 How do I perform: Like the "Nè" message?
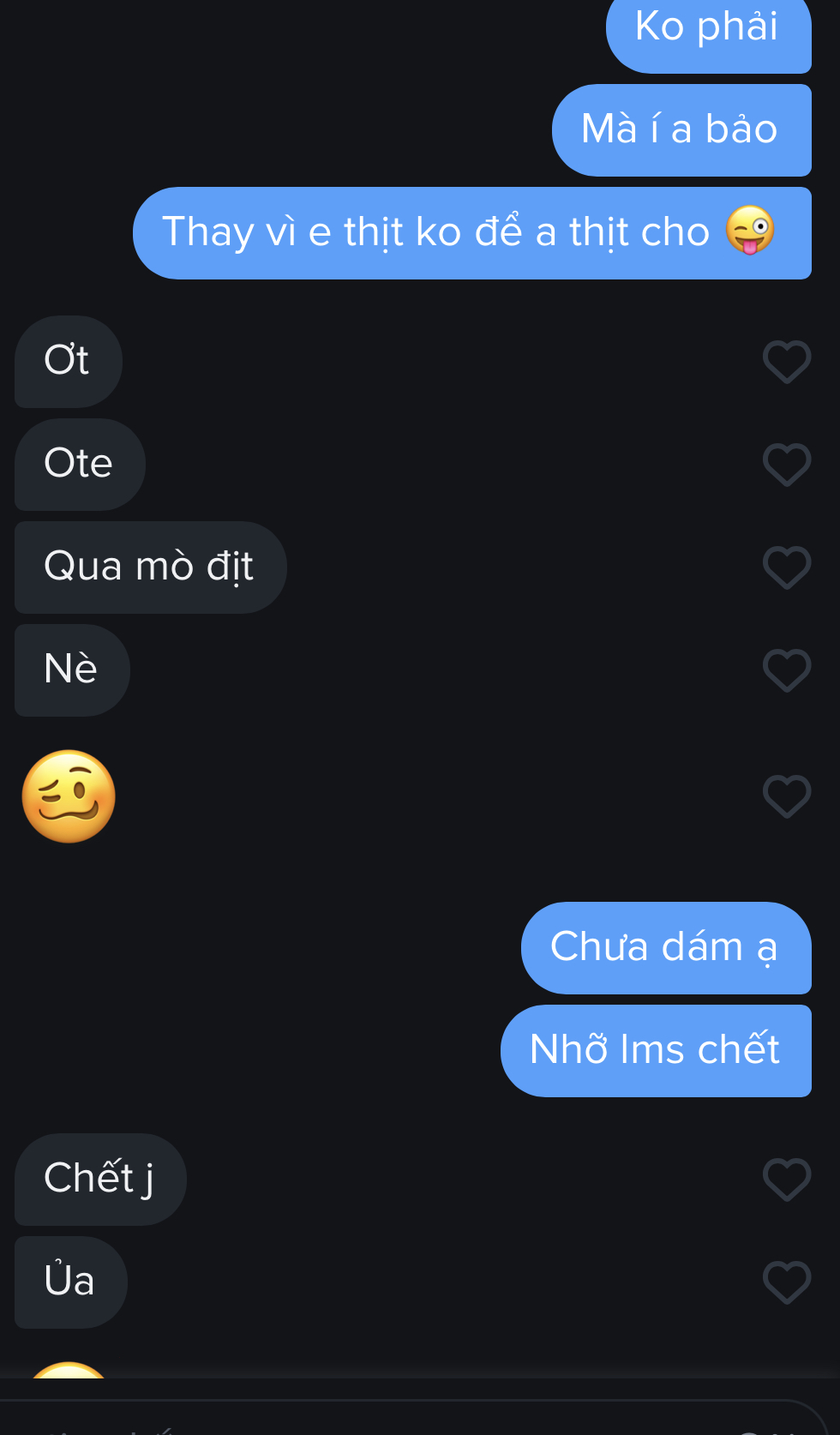coord(786,670)
